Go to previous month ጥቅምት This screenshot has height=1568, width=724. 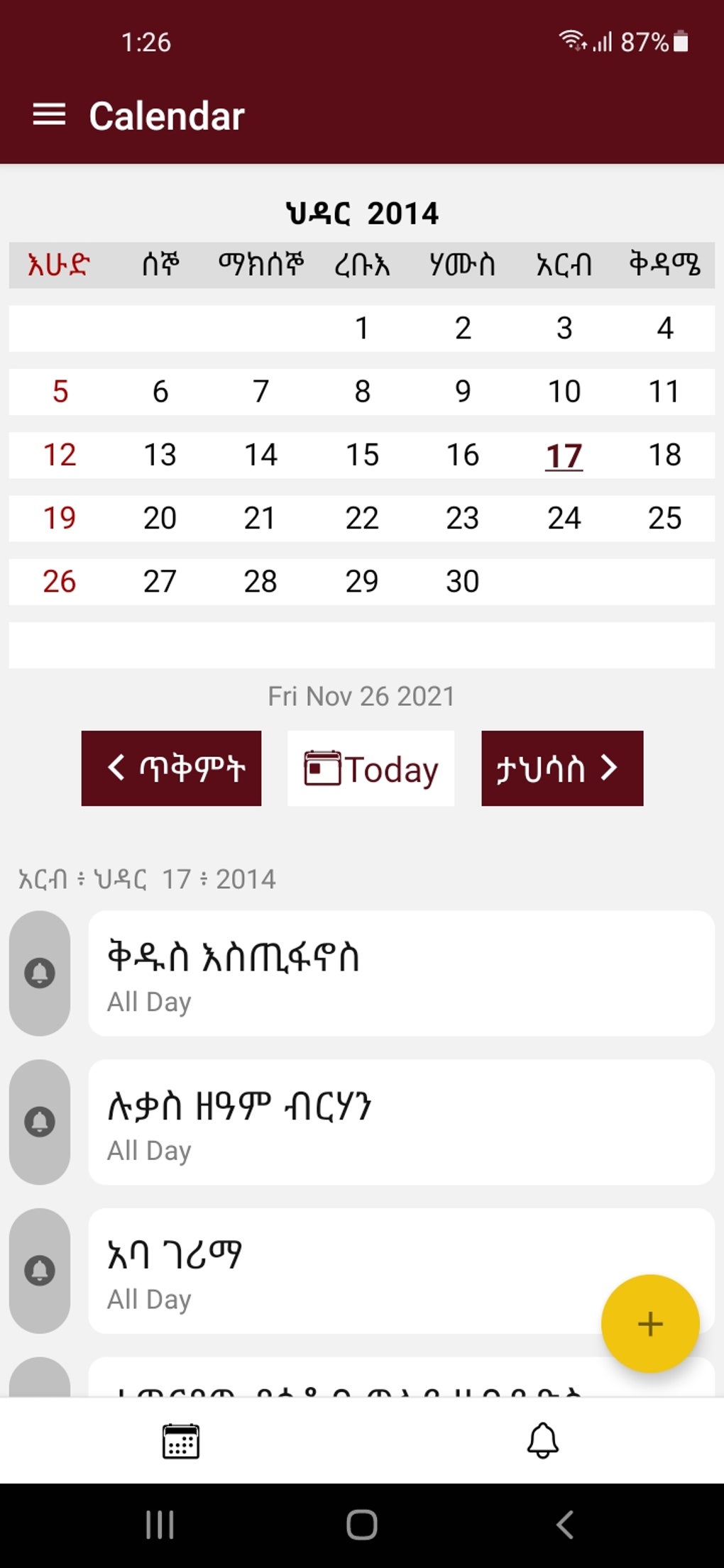point(171,768)
